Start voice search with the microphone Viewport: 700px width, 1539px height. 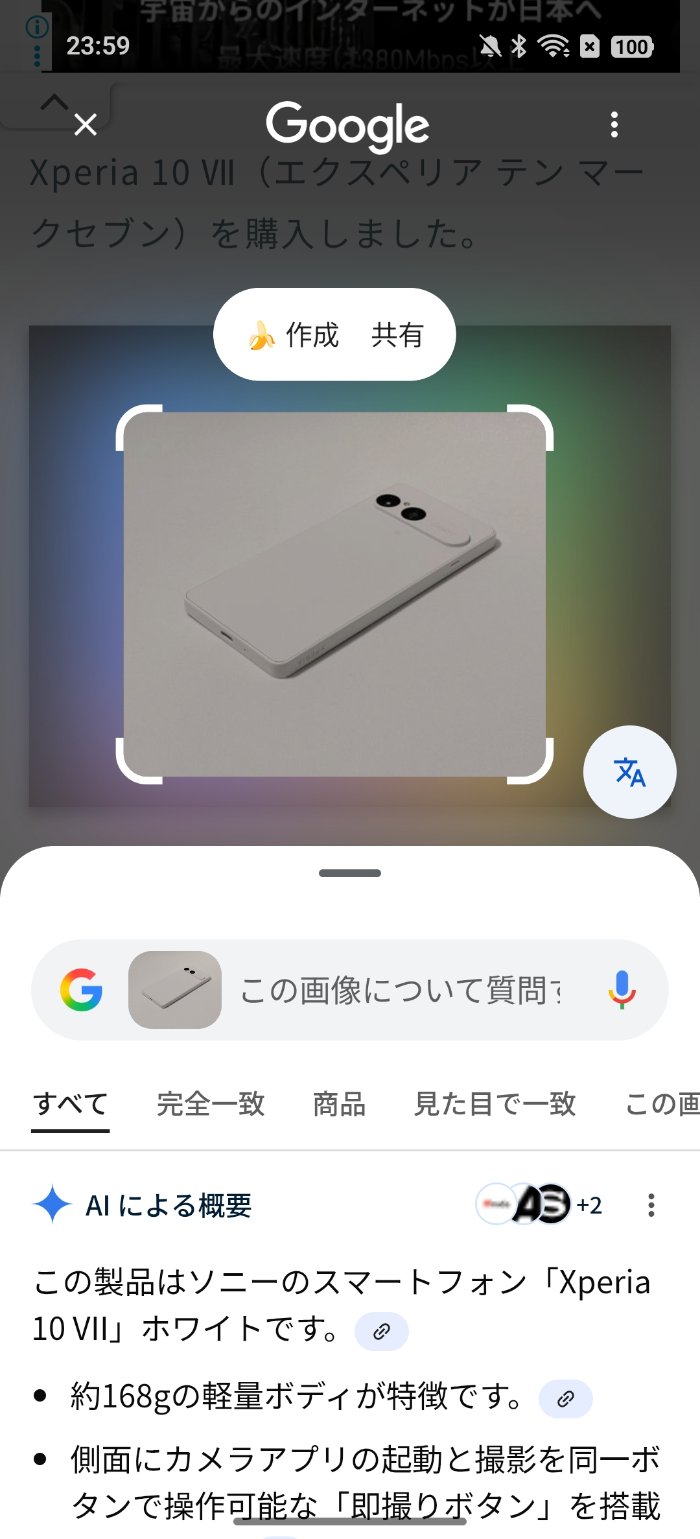click(x=622, y=990)
